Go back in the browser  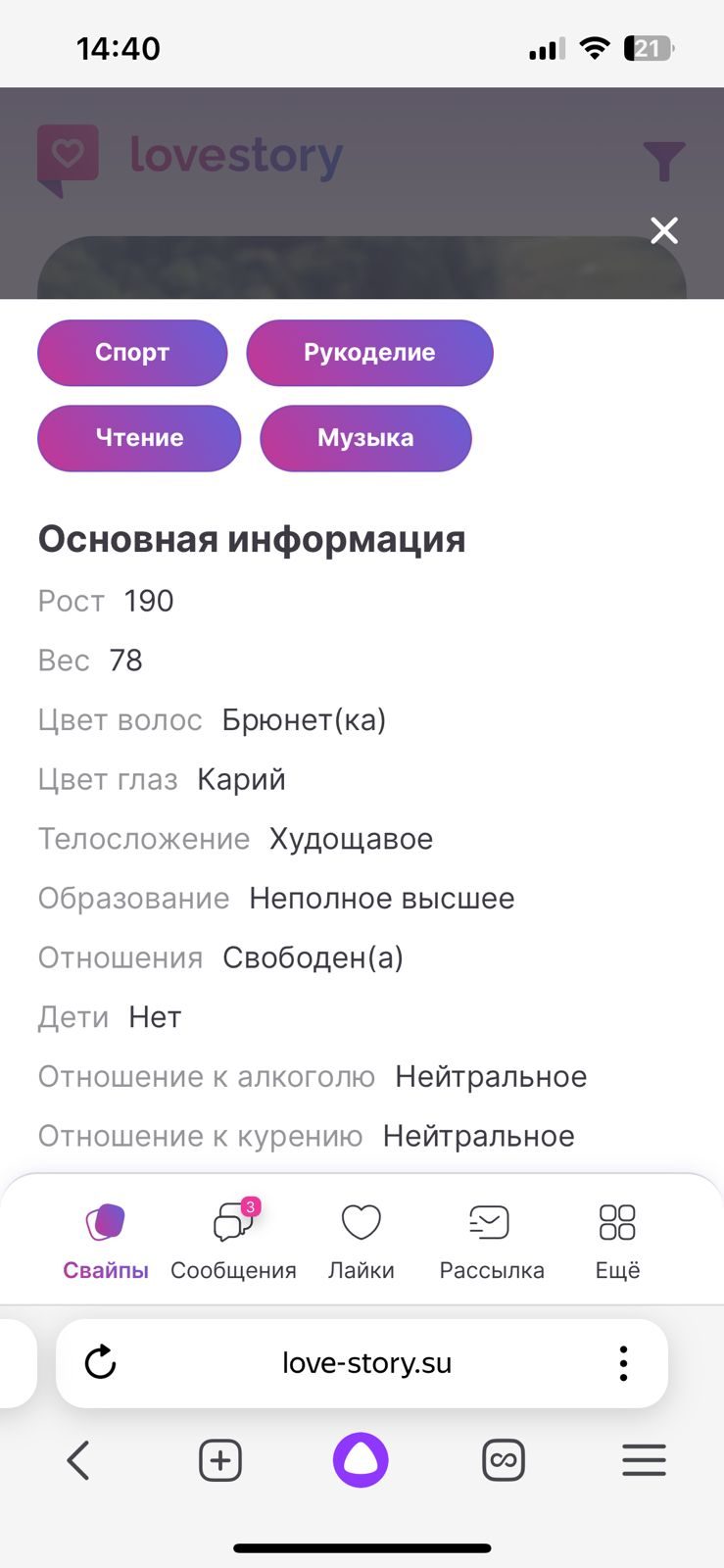[78, 1460]
